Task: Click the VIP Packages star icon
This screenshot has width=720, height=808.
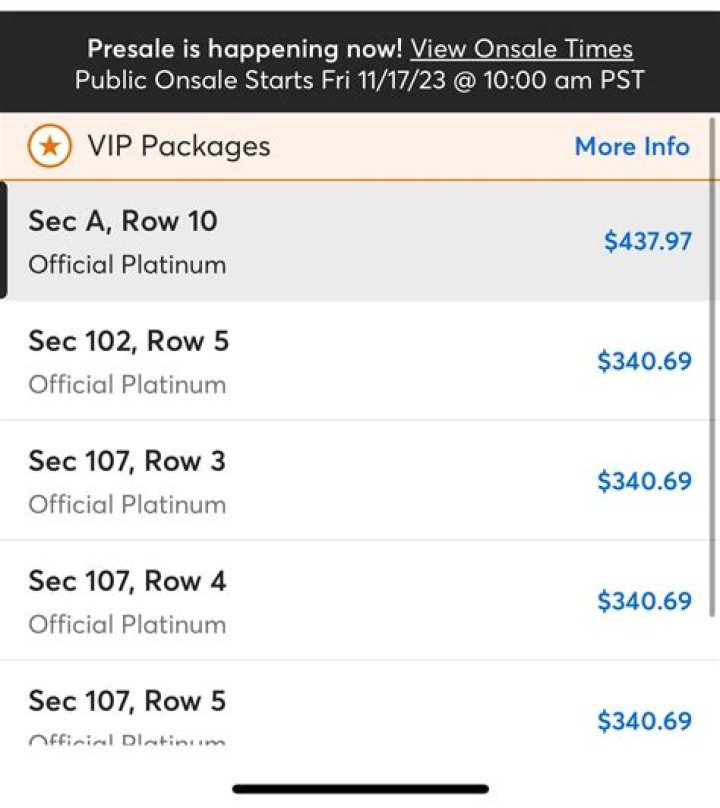Action: pyautogui.click(x=48, y=146)
